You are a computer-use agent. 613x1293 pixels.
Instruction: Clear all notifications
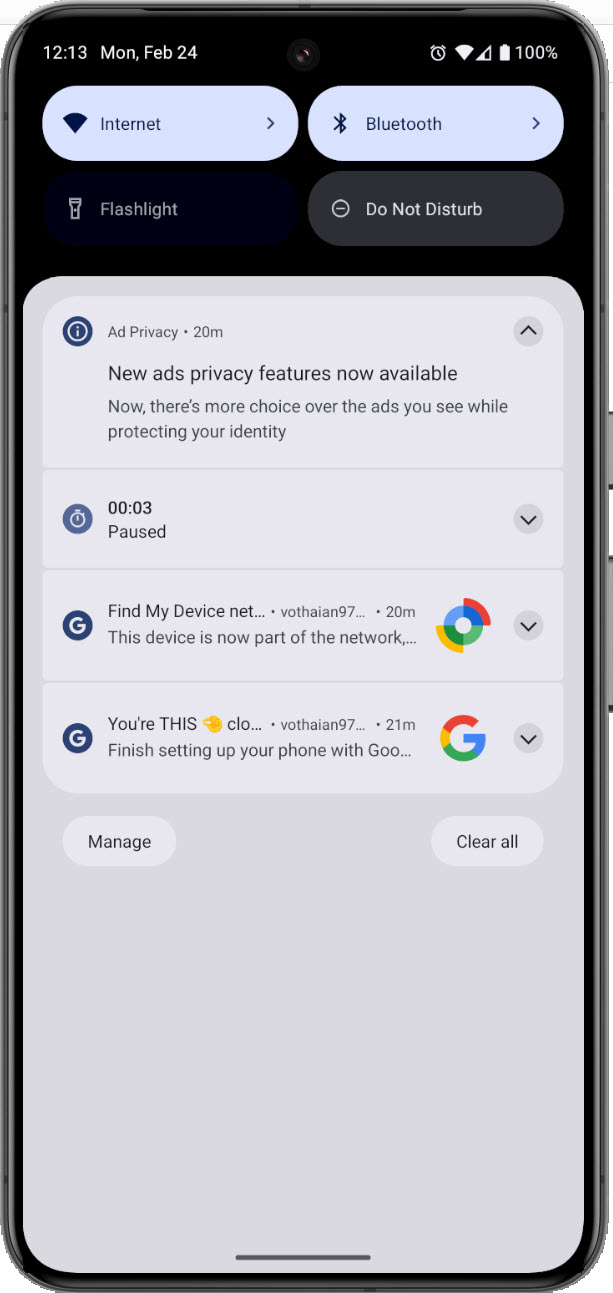[x=487, y=841]
